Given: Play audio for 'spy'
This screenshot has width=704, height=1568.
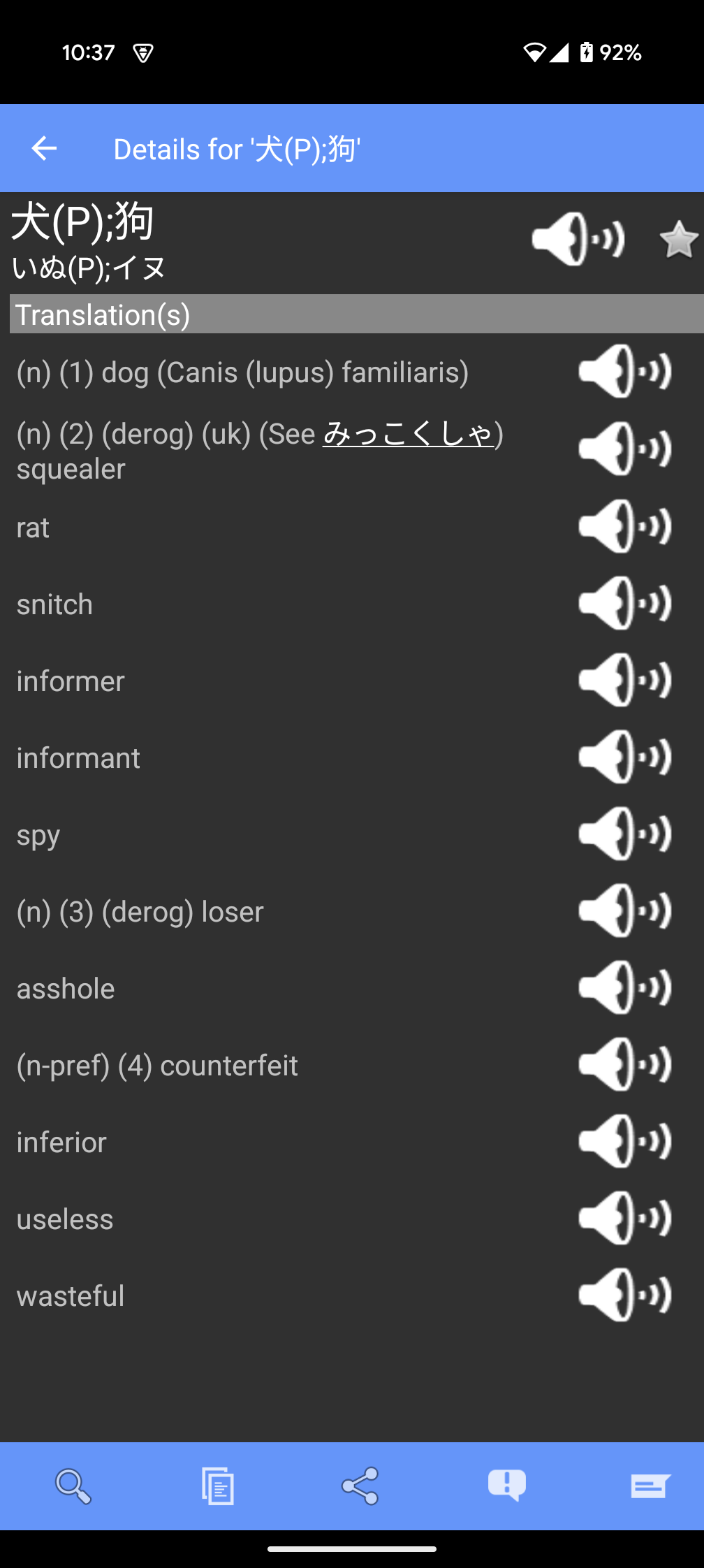Looking at the screenshot, I should [624, 834].
